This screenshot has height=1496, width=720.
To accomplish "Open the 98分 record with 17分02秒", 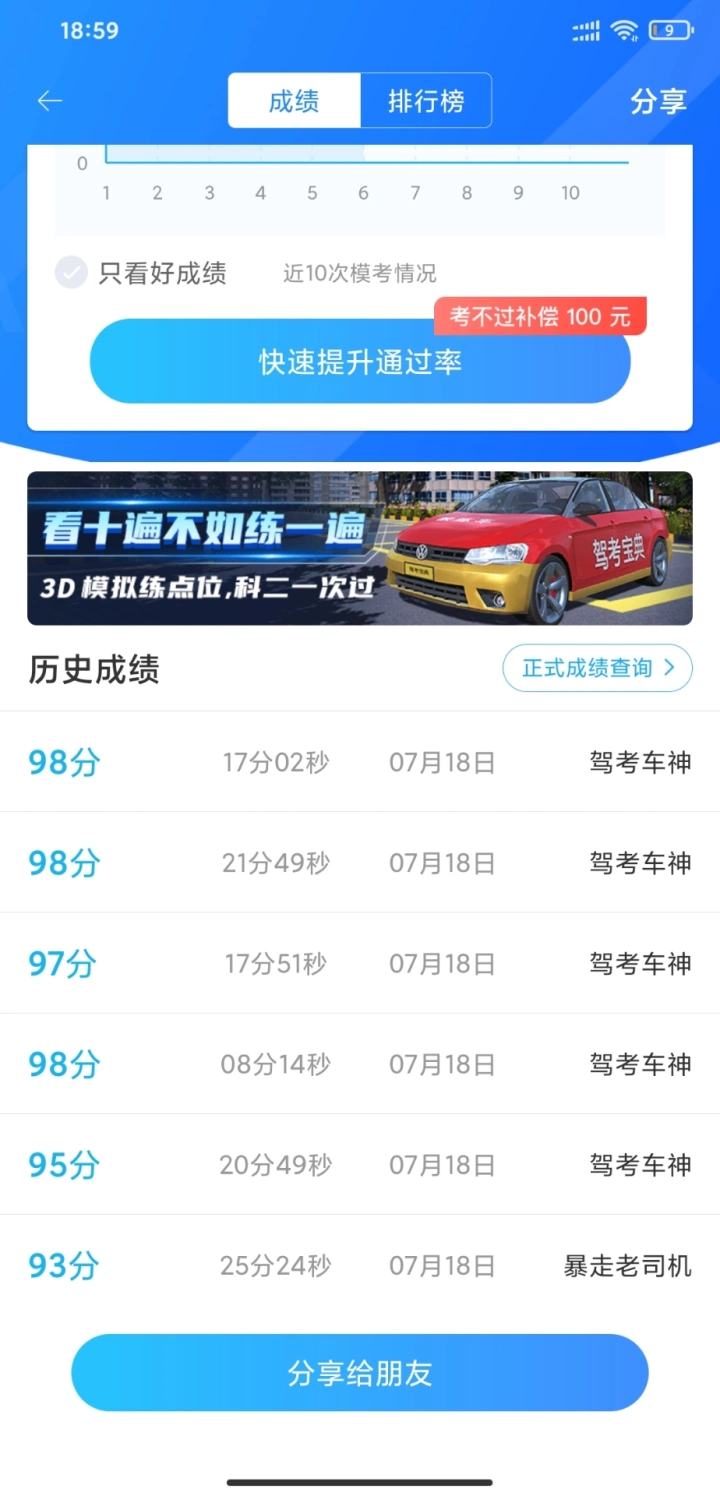I will (x=360, y=762).
